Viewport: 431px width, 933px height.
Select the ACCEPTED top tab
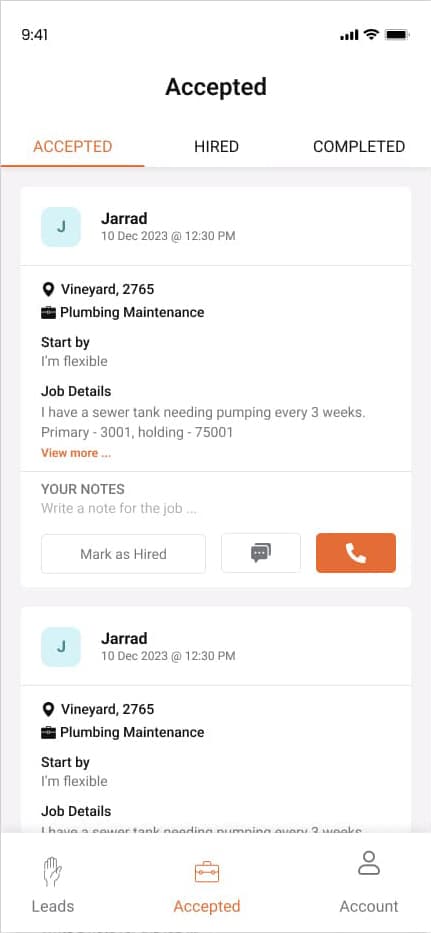[x=73, y=146]
